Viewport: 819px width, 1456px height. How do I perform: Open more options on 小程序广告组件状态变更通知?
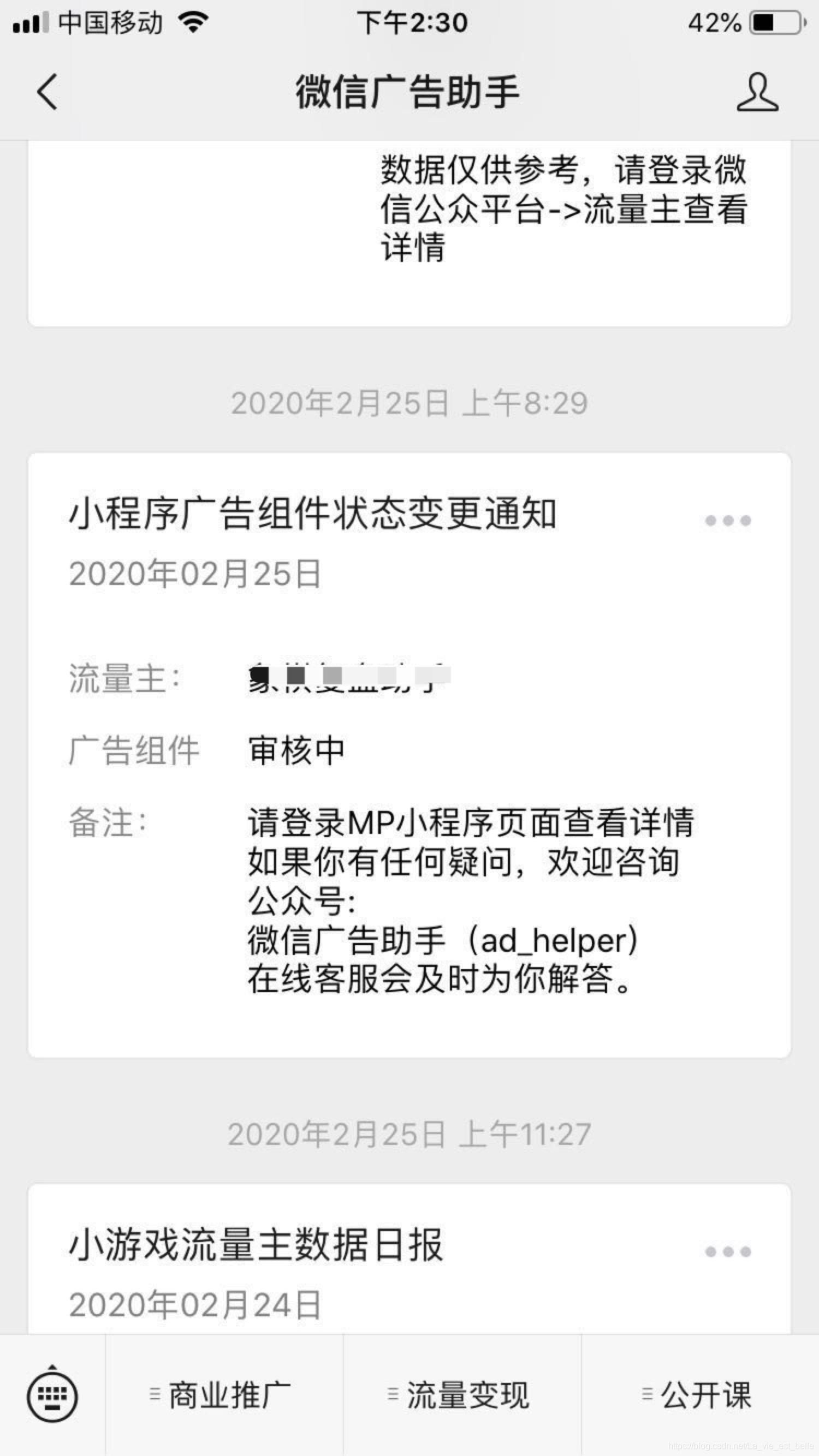coord(728,521)
